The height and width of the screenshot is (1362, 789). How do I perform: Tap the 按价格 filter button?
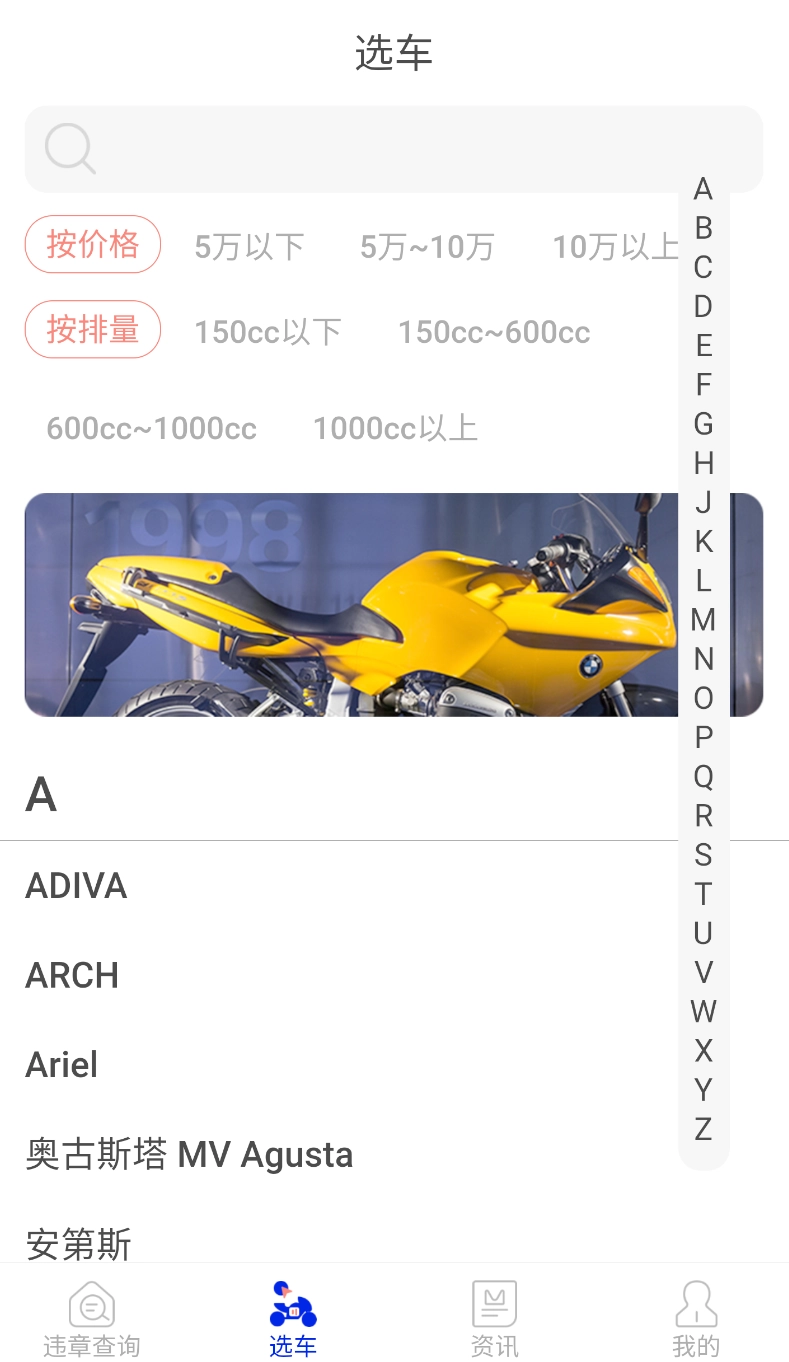pos(92,244)
